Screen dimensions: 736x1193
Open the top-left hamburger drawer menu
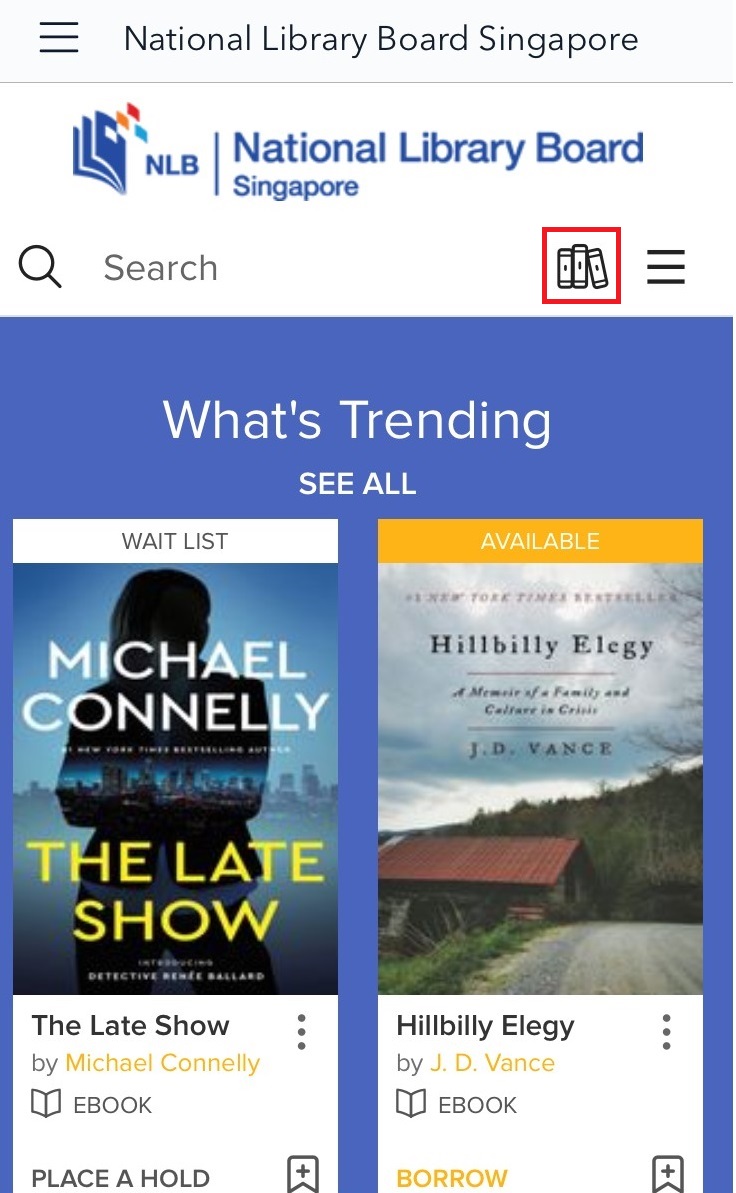coord(59,39)
